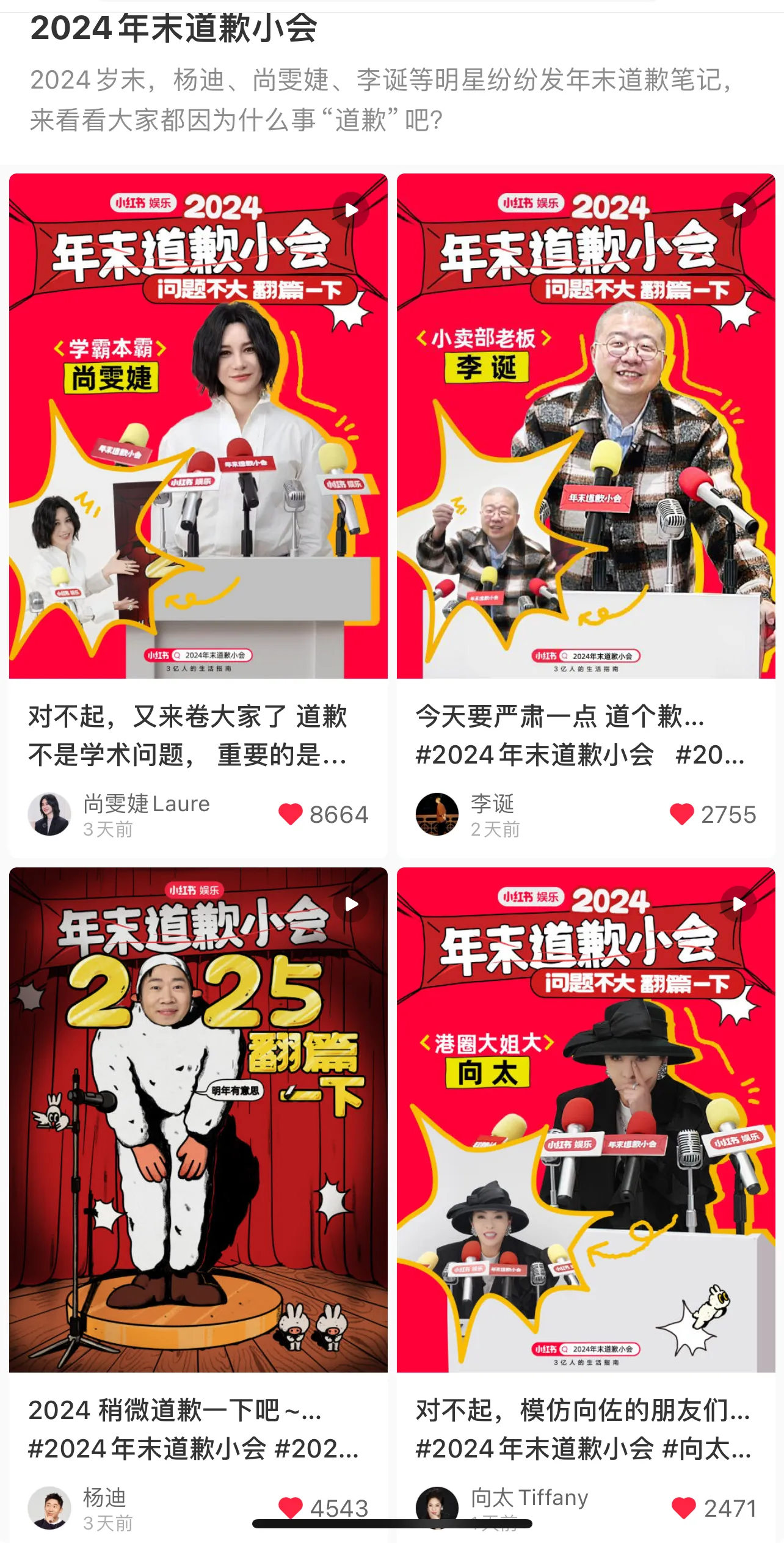The height and width of the screenshot is (1543, 784).
Task: Open post titled 对不起，模仿向佐的朋友们
Action: click(583, 1429)
